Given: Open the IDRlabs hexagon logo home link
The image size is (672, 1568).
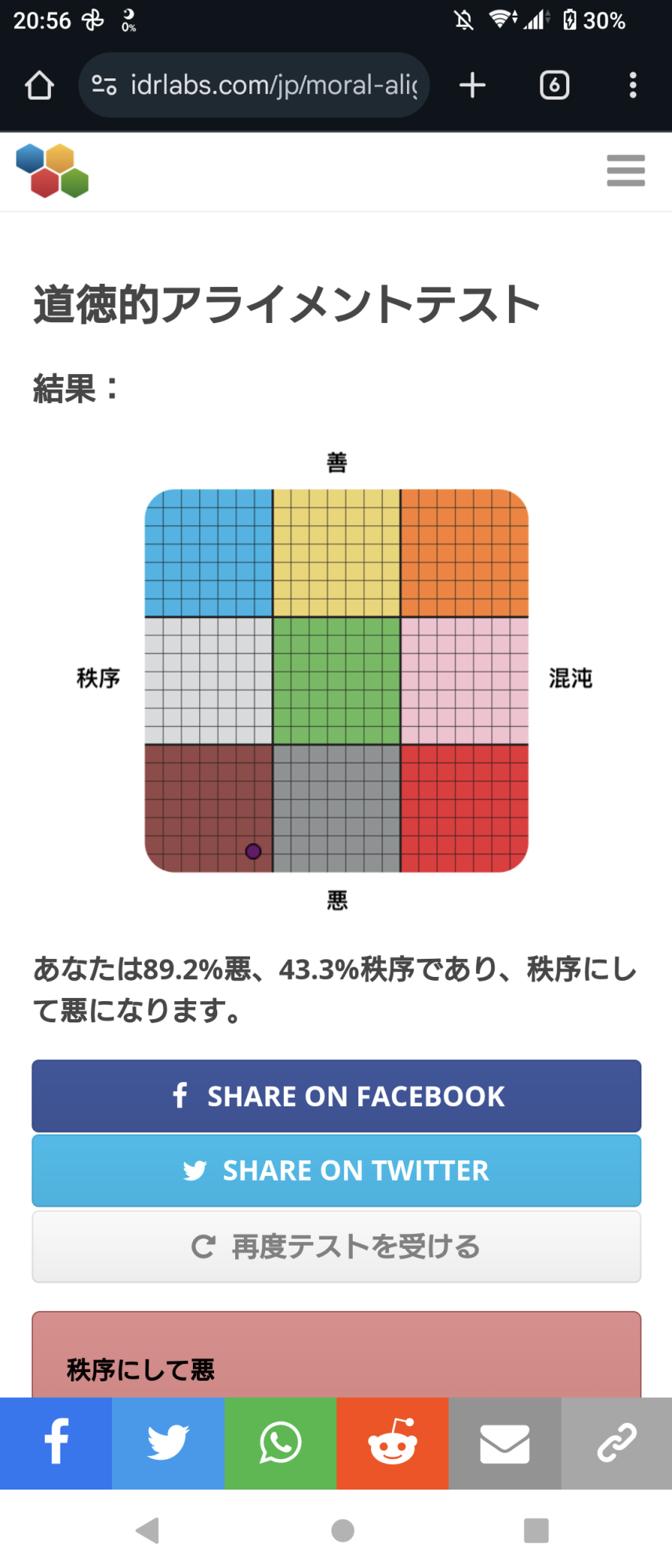Looking at the screenshot, I should (x=52, y=171).
